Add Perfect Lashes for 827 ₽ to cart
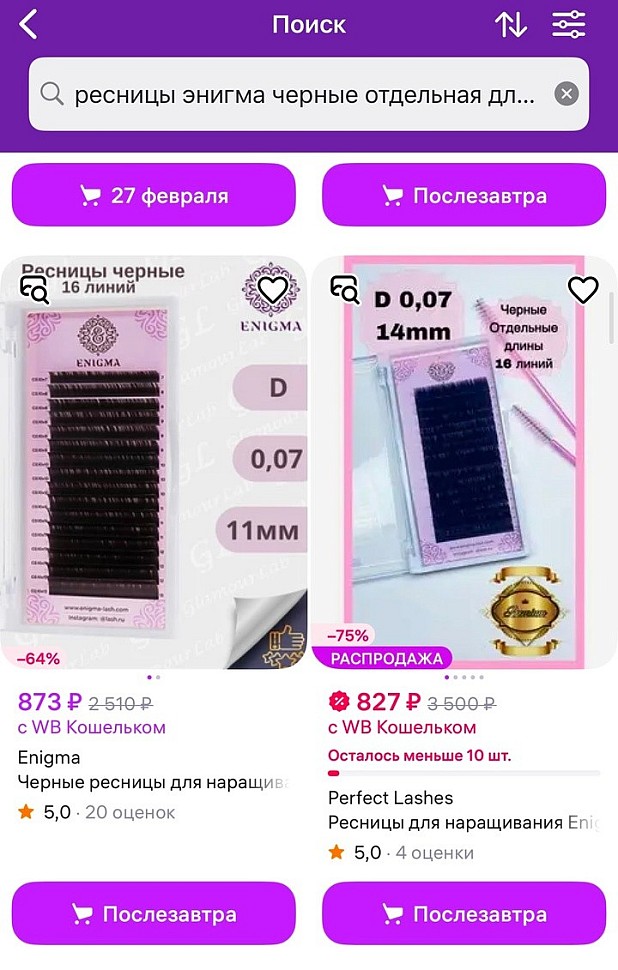 click(x=464, y=914)
